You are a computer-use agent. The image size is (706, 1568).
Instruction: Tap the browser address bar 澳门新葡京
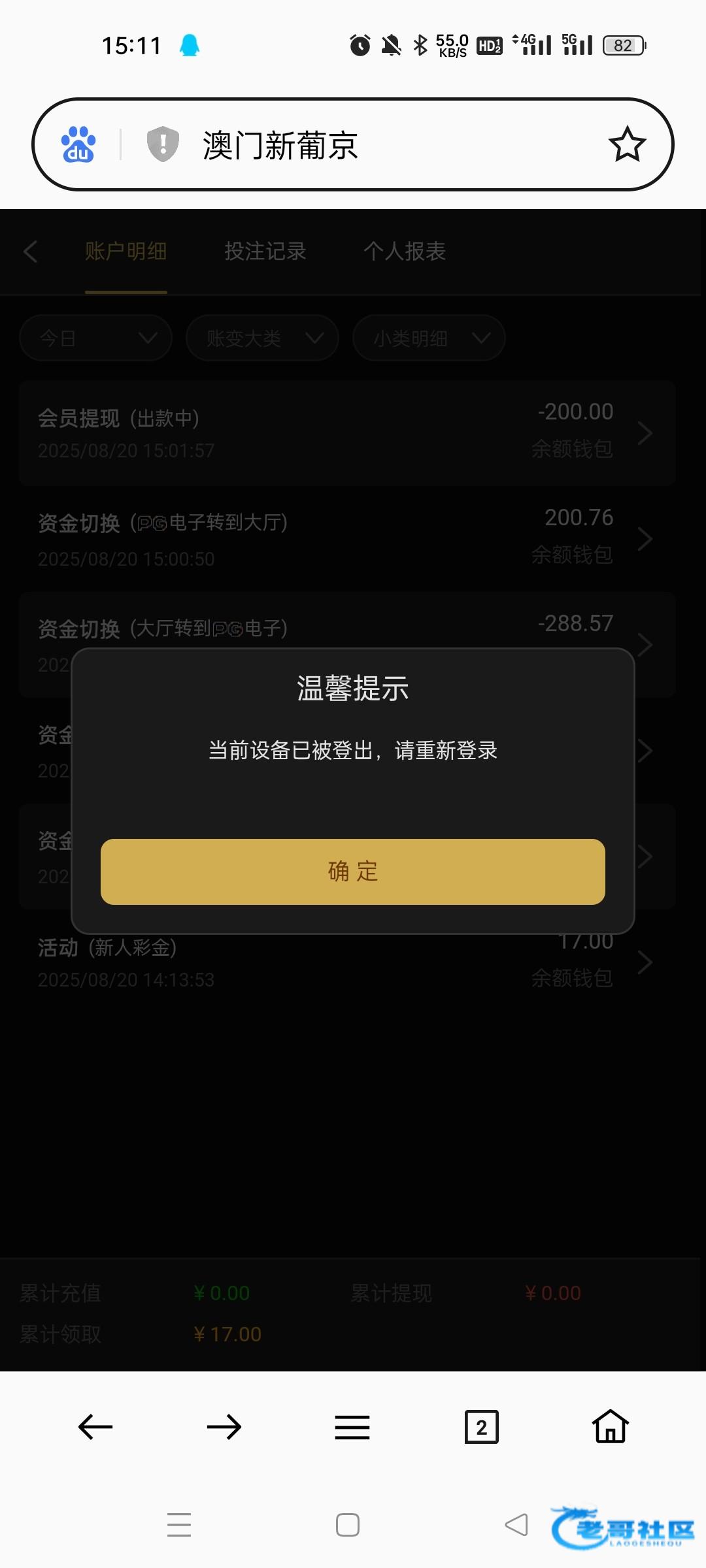tap(366, 144)
